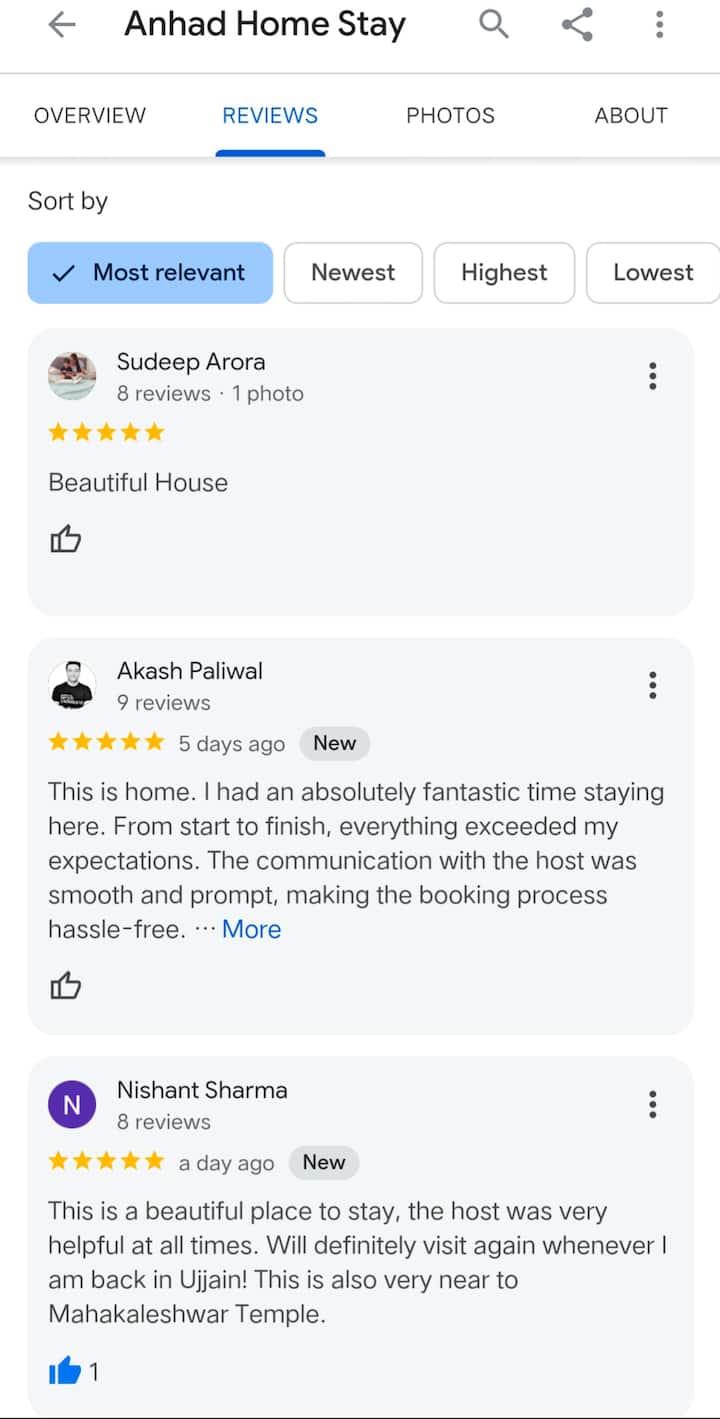The width and height of the screenshot is (720, 1419).
Task: Switch to the OVERVIEW tab
Action: click(x=89, y=115)
